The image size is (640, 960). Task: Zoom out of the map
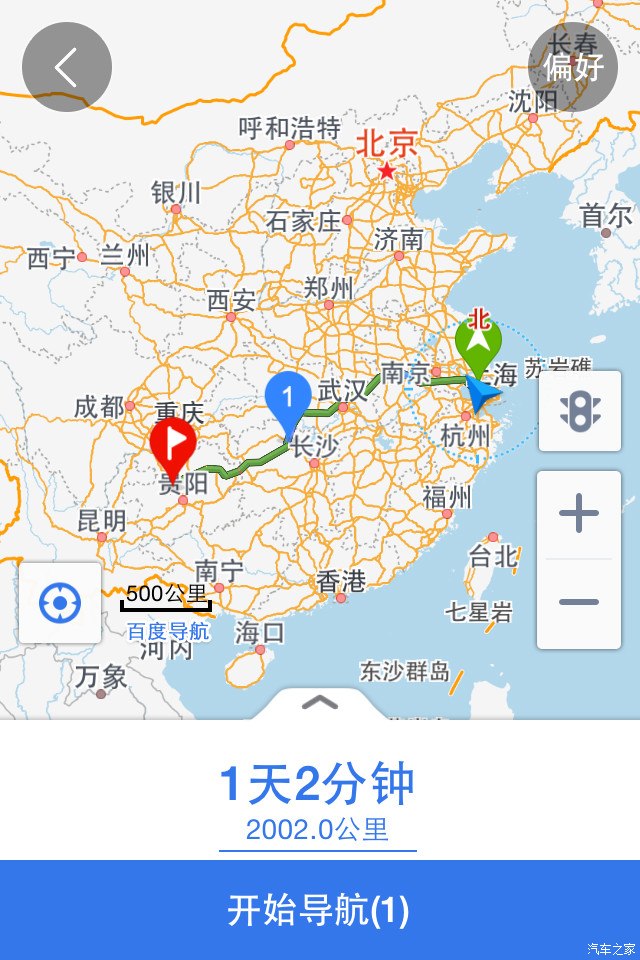click(x=579, y=602)
